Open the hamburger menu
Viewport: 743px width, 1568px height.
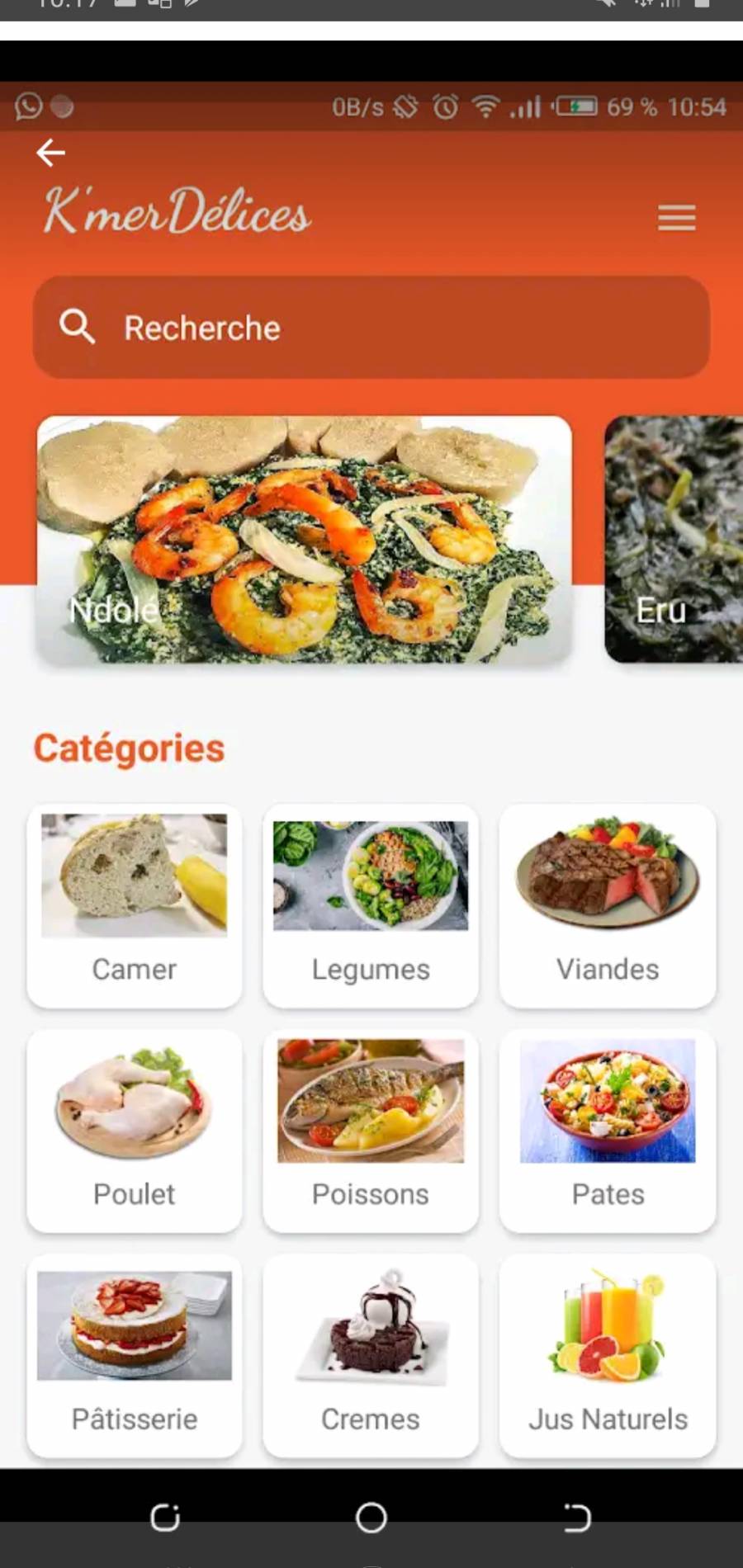coord(676,218)
